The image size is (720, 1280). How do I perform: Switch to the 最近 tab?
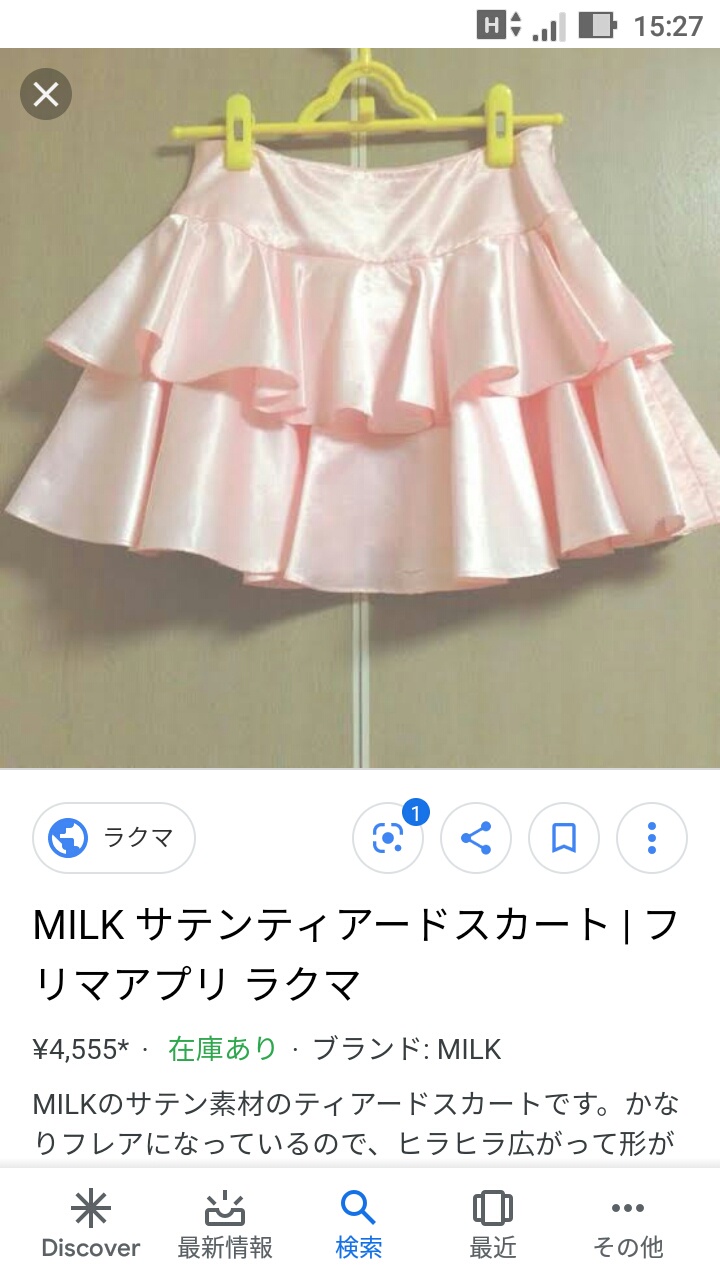493,1225
